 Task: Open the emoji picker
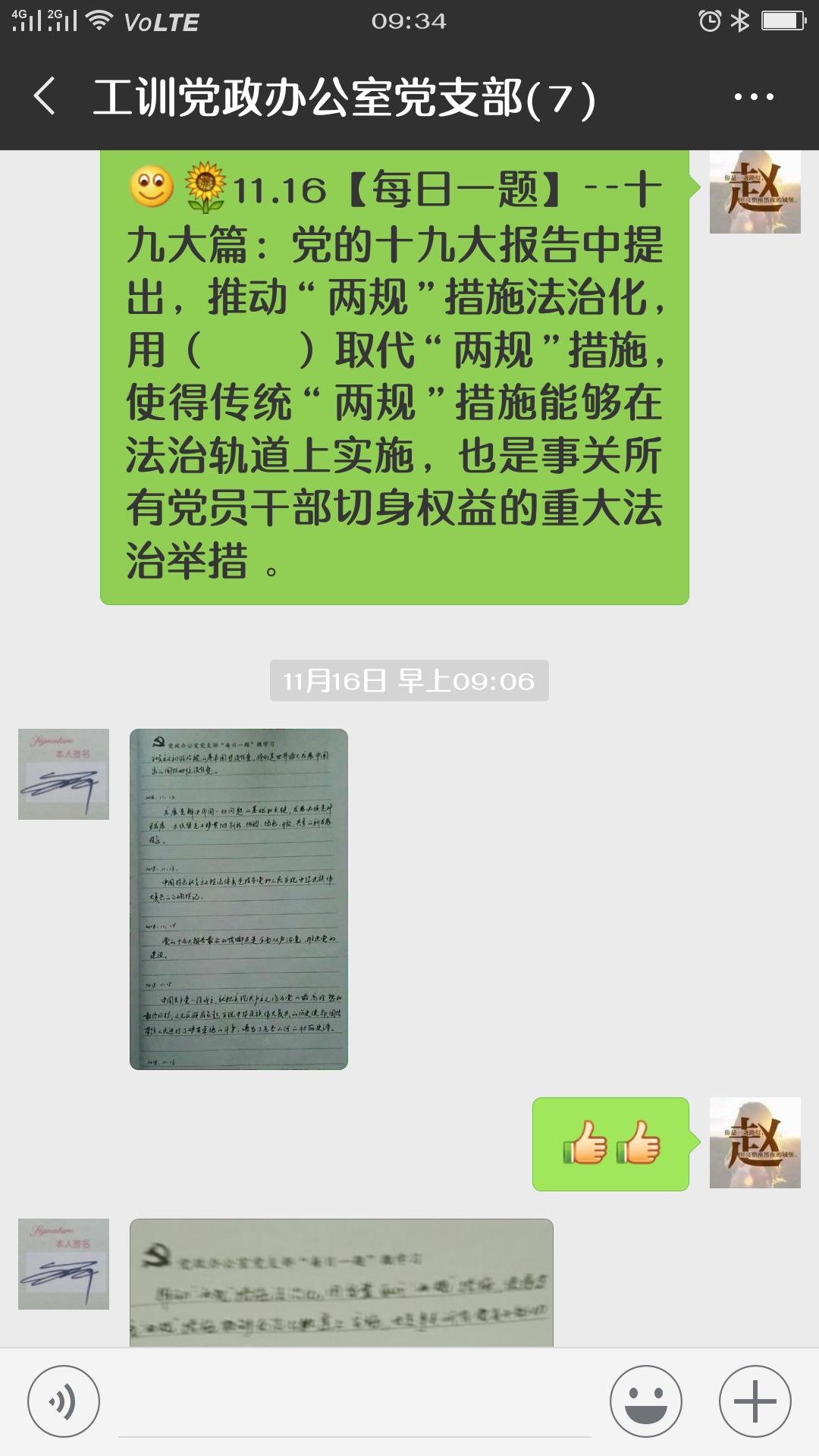[x=646, y=1401]
